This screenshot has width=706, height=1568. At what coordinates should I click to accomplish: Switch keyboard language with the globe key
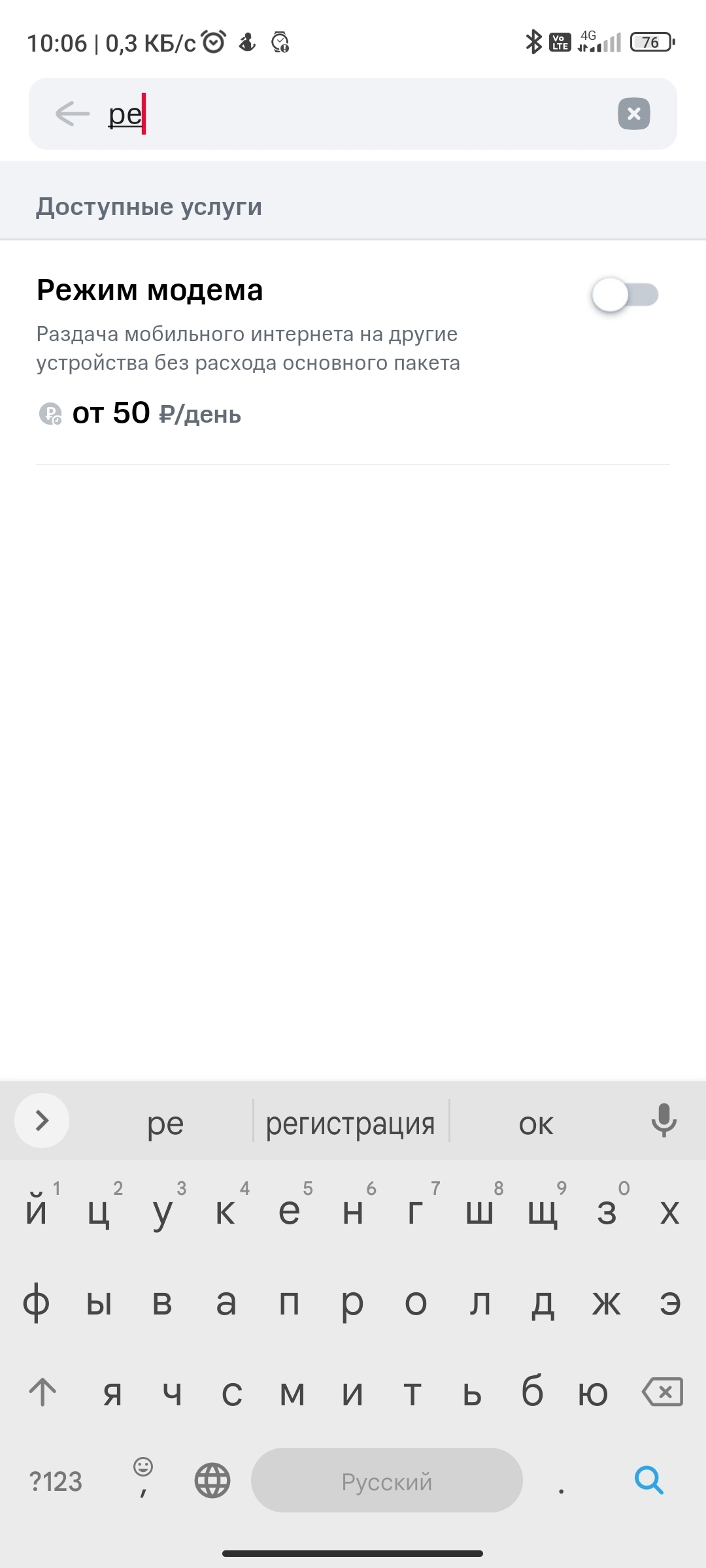(212, 1480)
